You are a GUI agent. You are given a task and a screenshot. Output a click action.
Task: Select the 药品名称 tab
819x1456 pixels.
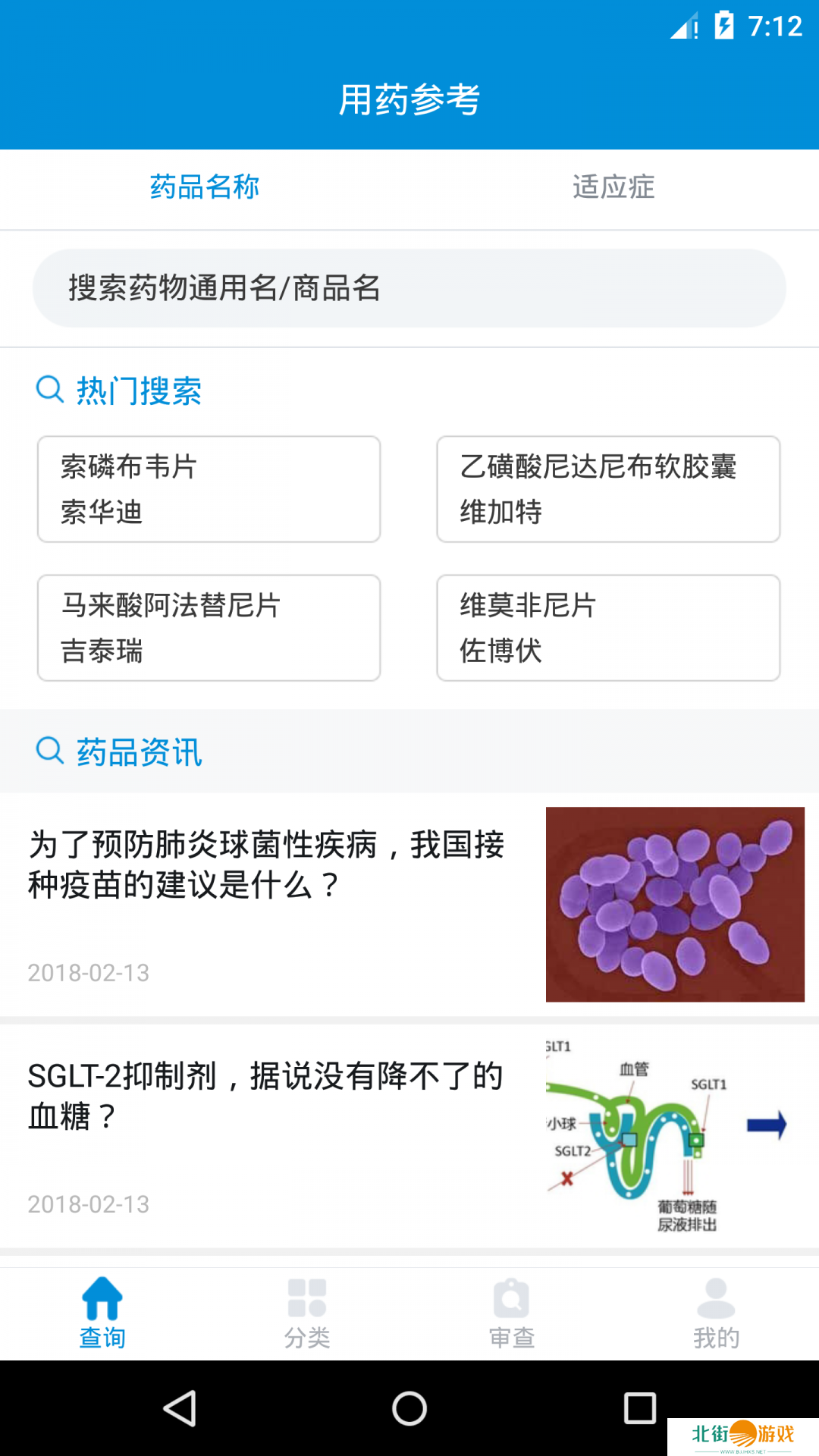(205, 187)
